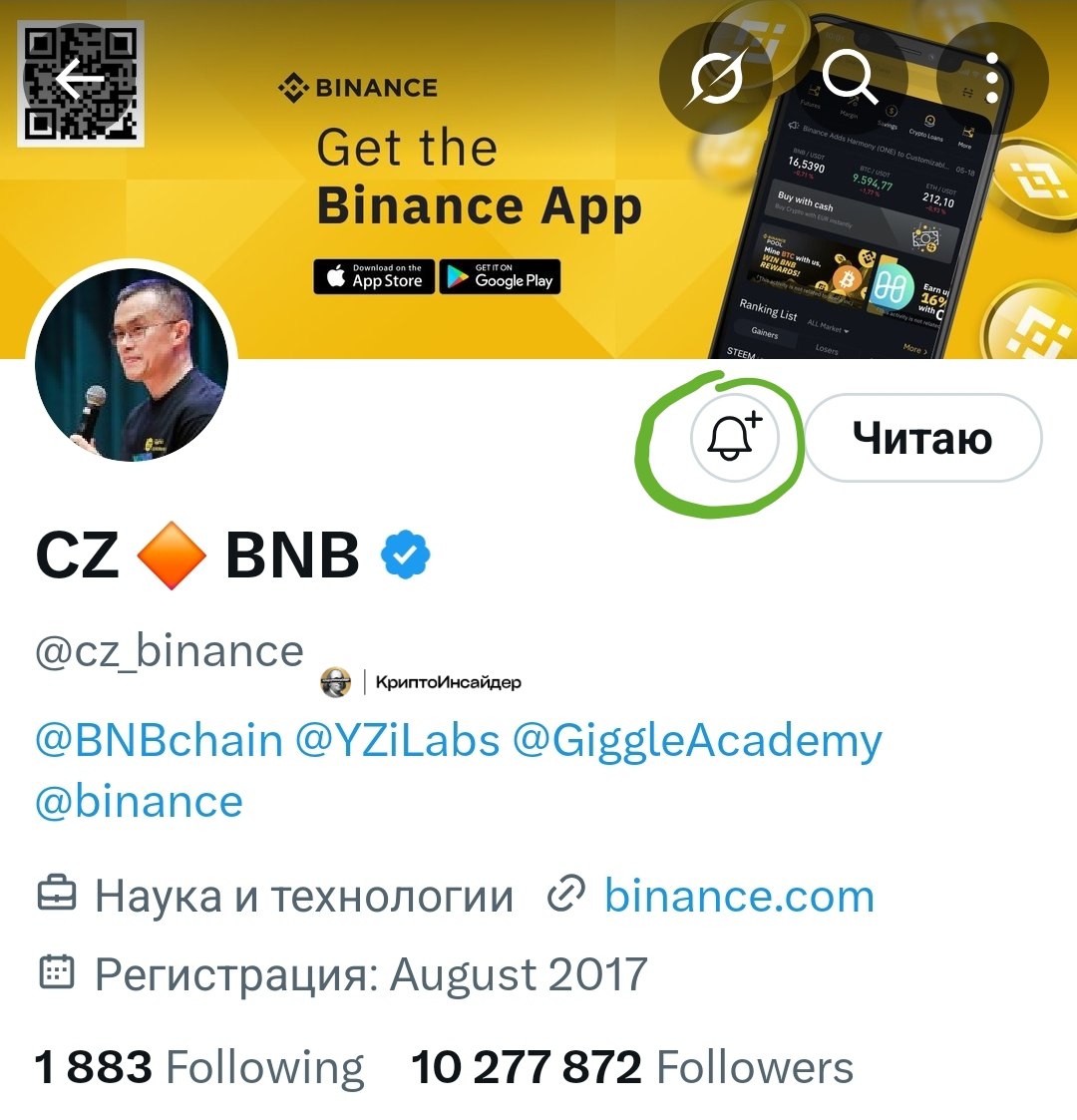Enable post notifications with the bell

click(x=733, y=438)
